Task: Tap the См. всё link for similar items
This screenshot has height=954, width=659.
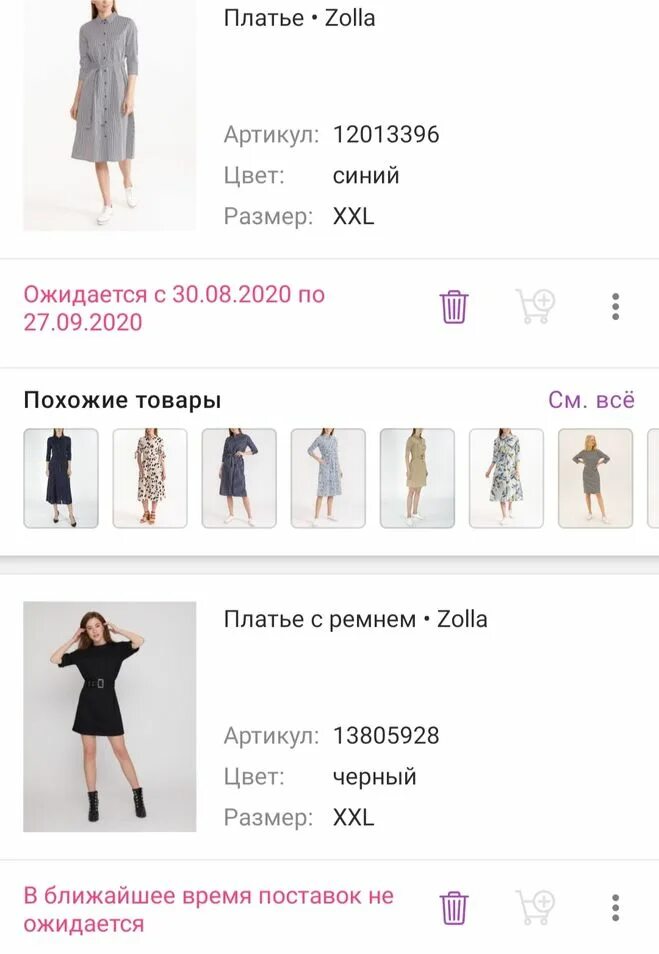Action: 591,400
